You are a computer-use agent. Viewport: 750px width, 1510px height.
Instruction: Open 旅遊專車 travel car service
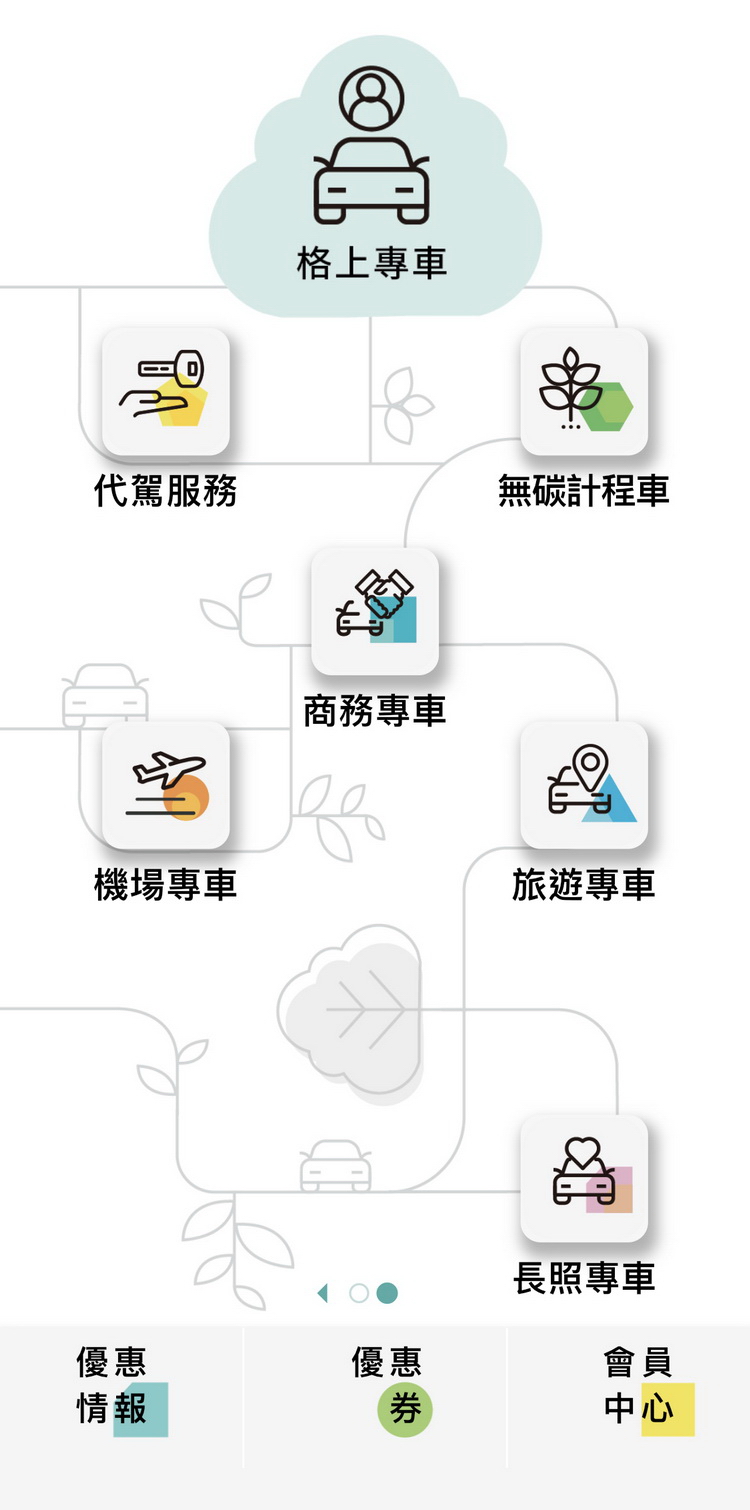[x=584, y=785]
